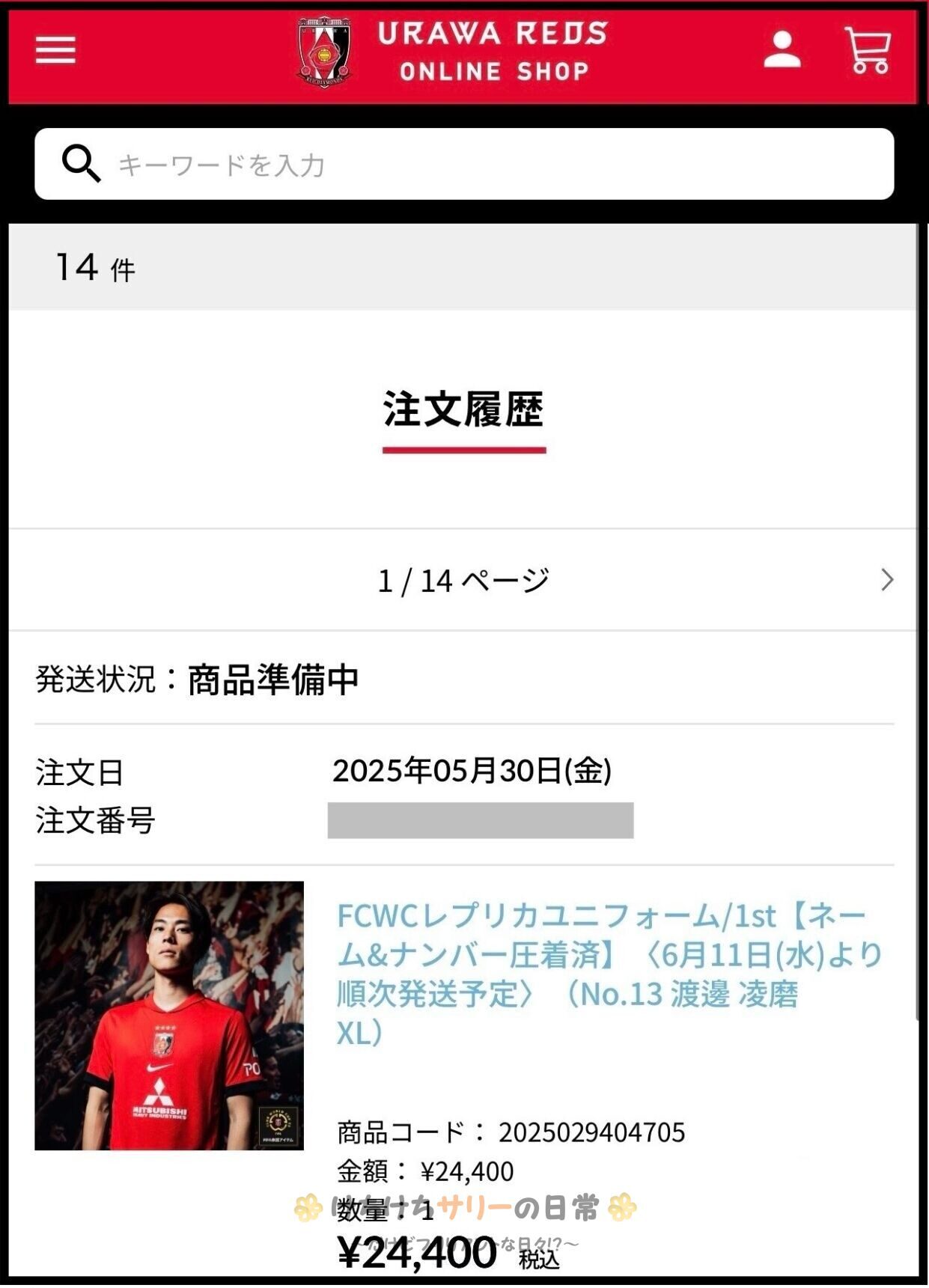The width and height of the screenshot is (929, 1288).
Task: Open the red uniform product image
Action: pos(169,1016)
